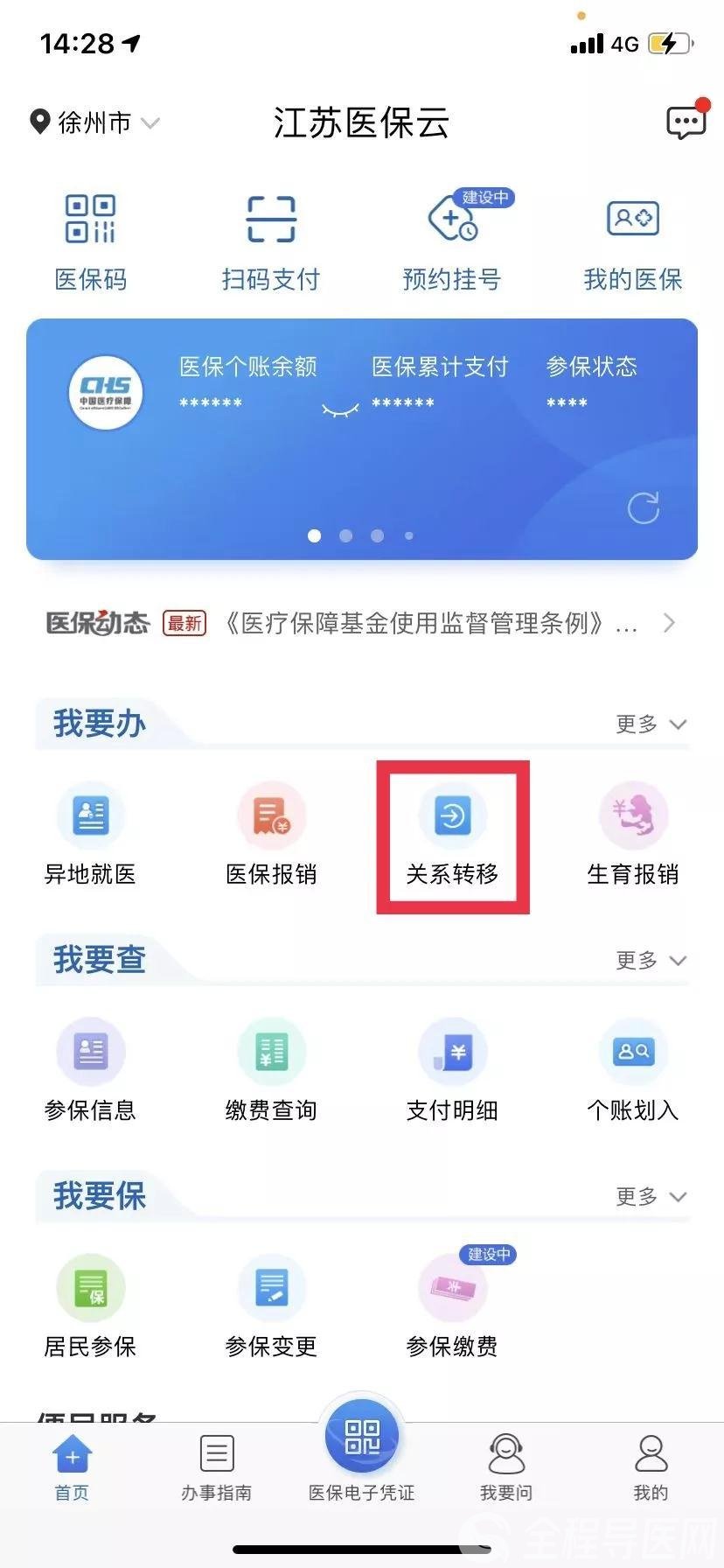The height and width of the screenshot is (1568, 724).
Task: Expand 更多 in 我要办 section
Action: 651,724
